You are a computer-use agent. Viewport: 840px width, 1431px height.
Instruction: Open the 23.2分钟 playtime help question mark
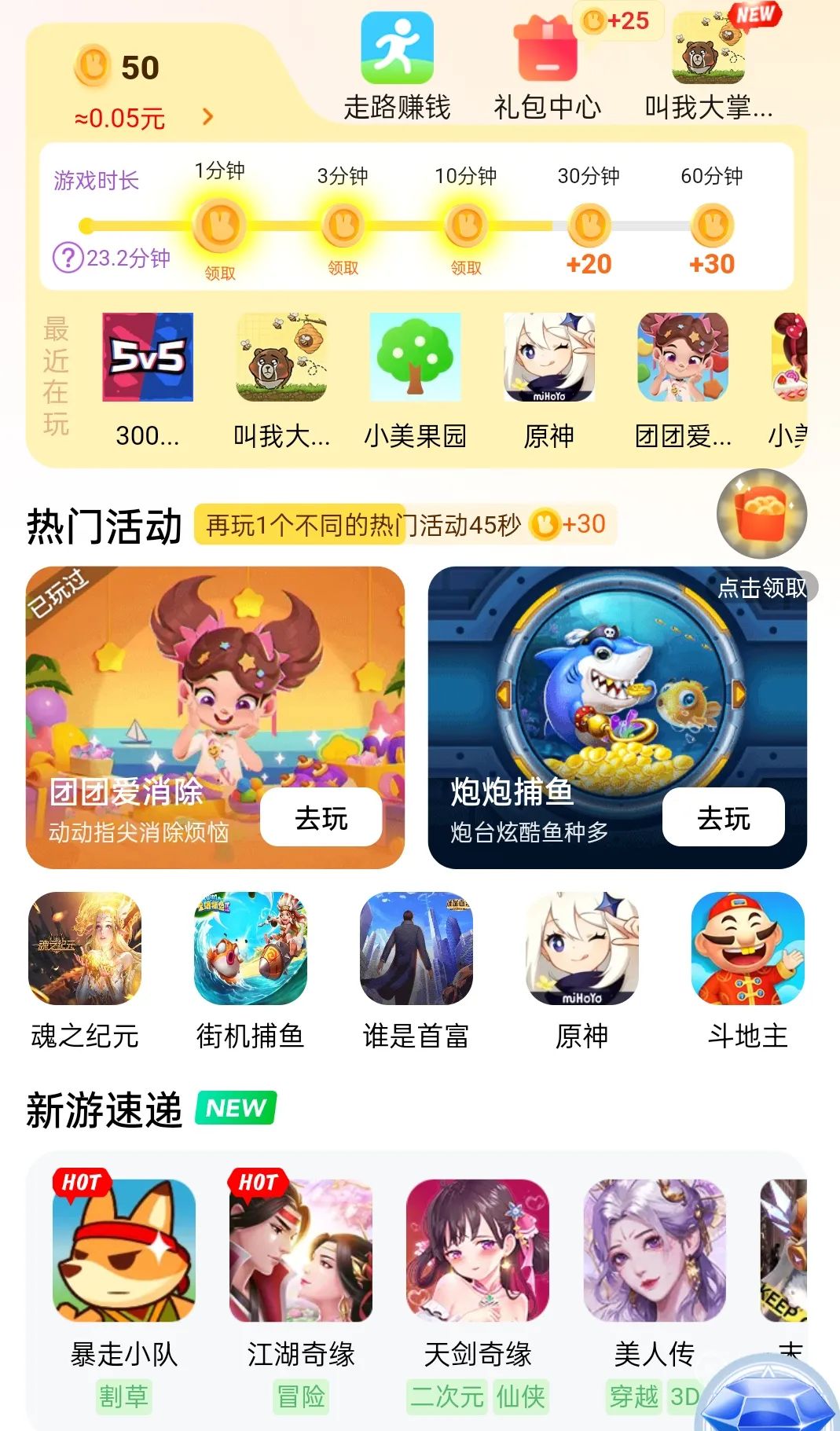[69, 259]
